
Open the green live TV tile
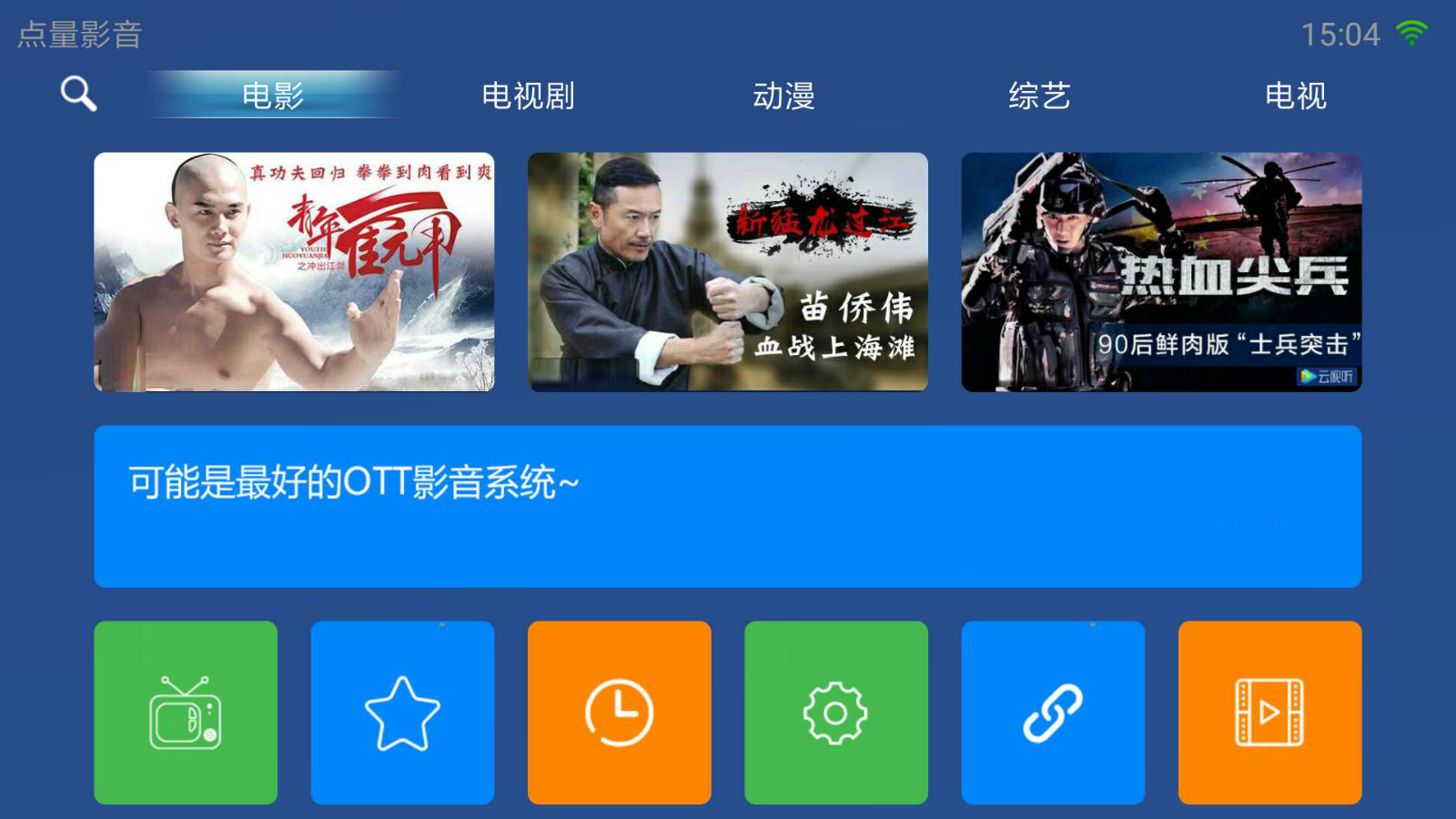coord(186,713)
